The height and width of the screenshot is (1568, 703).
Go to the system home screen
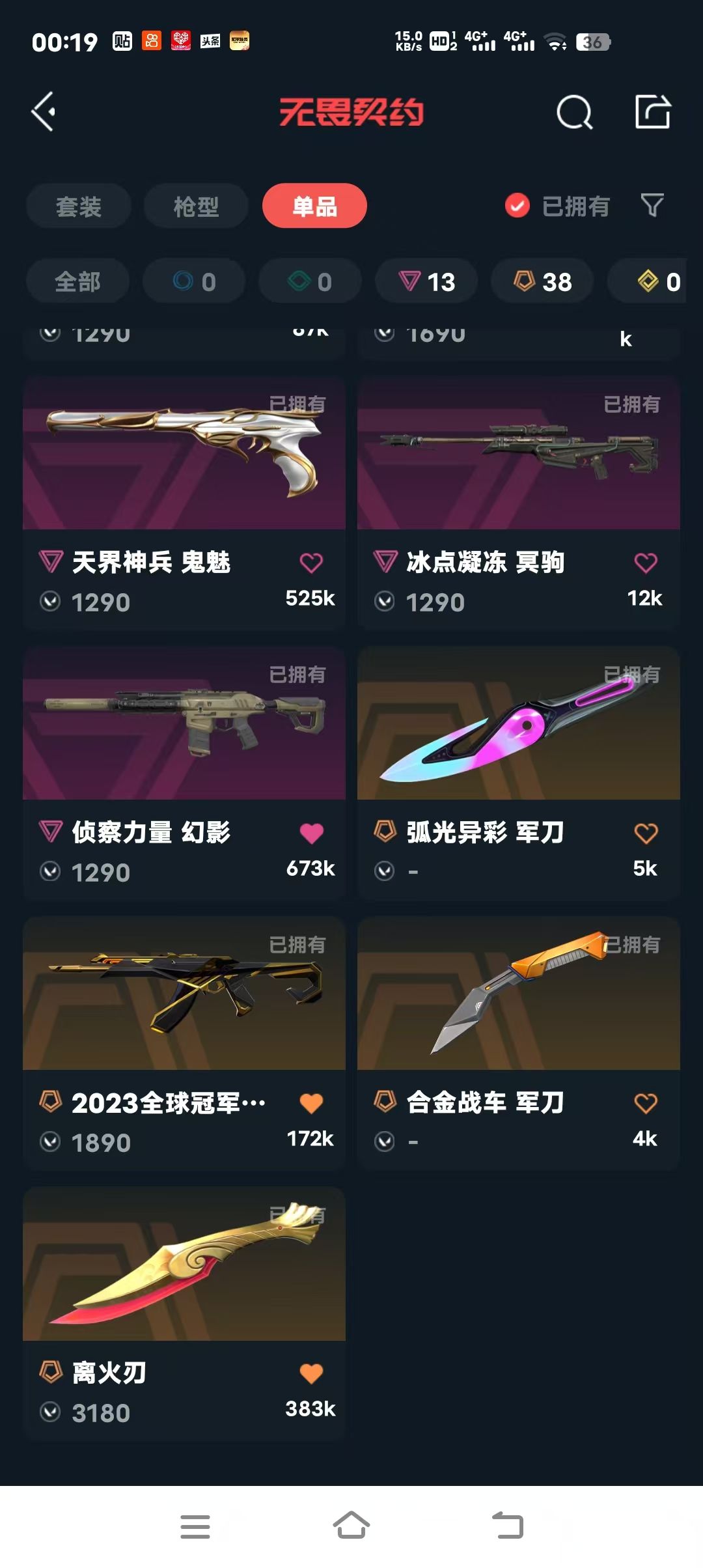click(x=351, y=1526)
